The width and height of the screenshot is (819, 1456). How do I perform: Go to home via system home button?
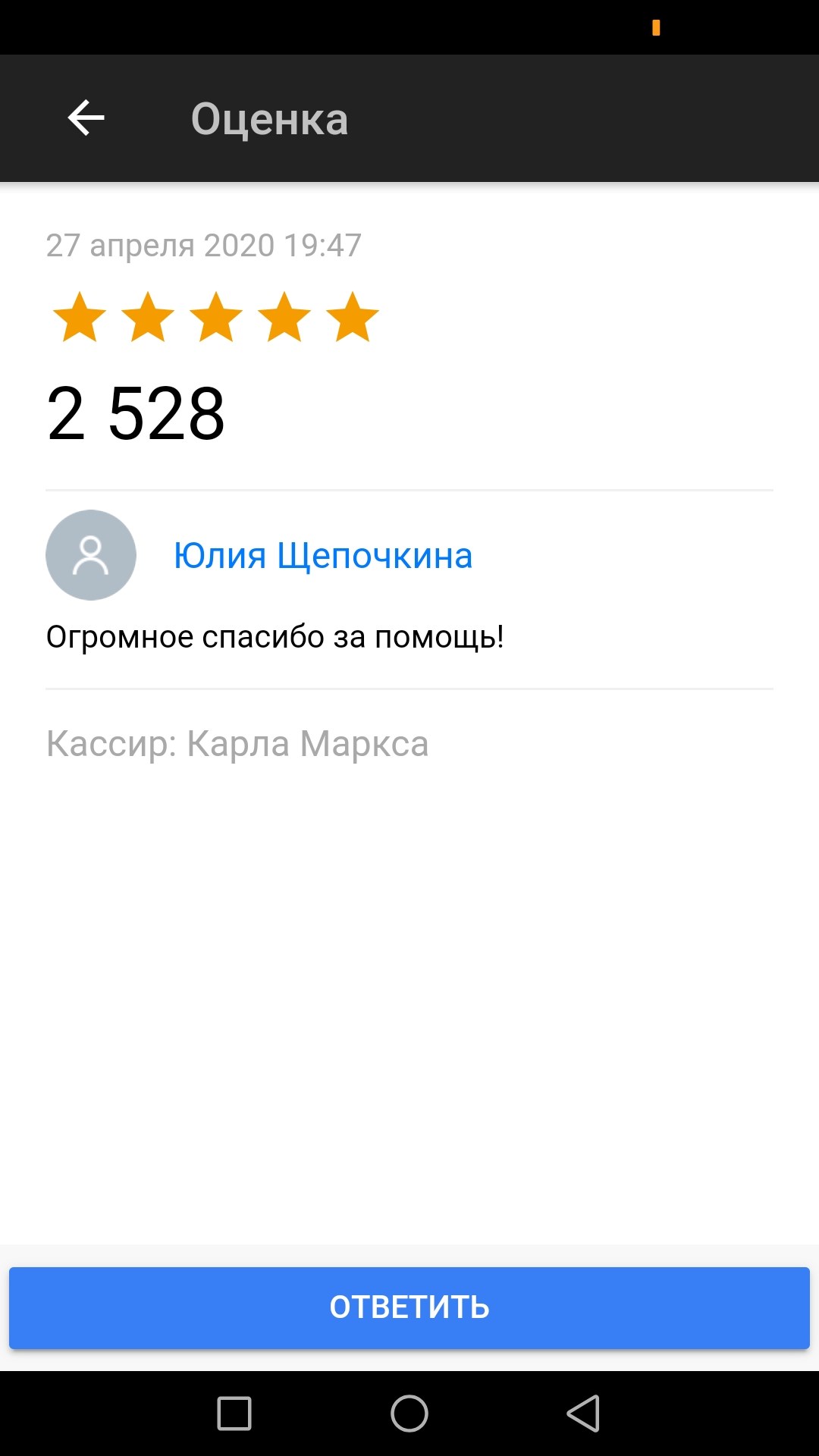[409, 1414]
